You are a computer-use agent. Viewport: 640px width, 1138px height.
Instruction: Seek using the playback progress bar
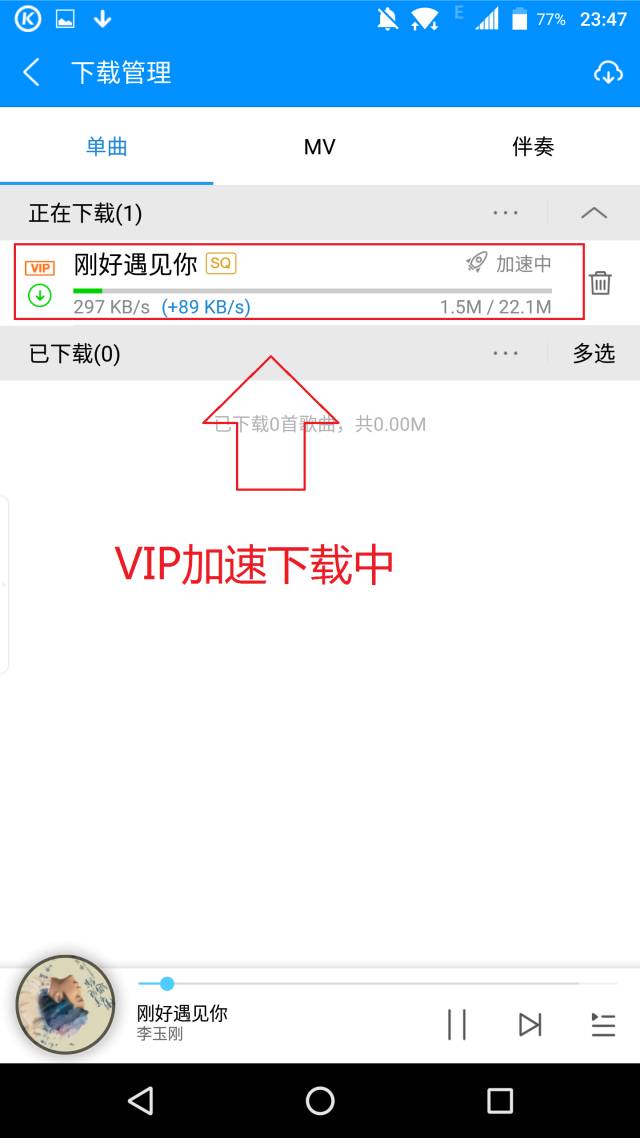[x=377, y=983]
